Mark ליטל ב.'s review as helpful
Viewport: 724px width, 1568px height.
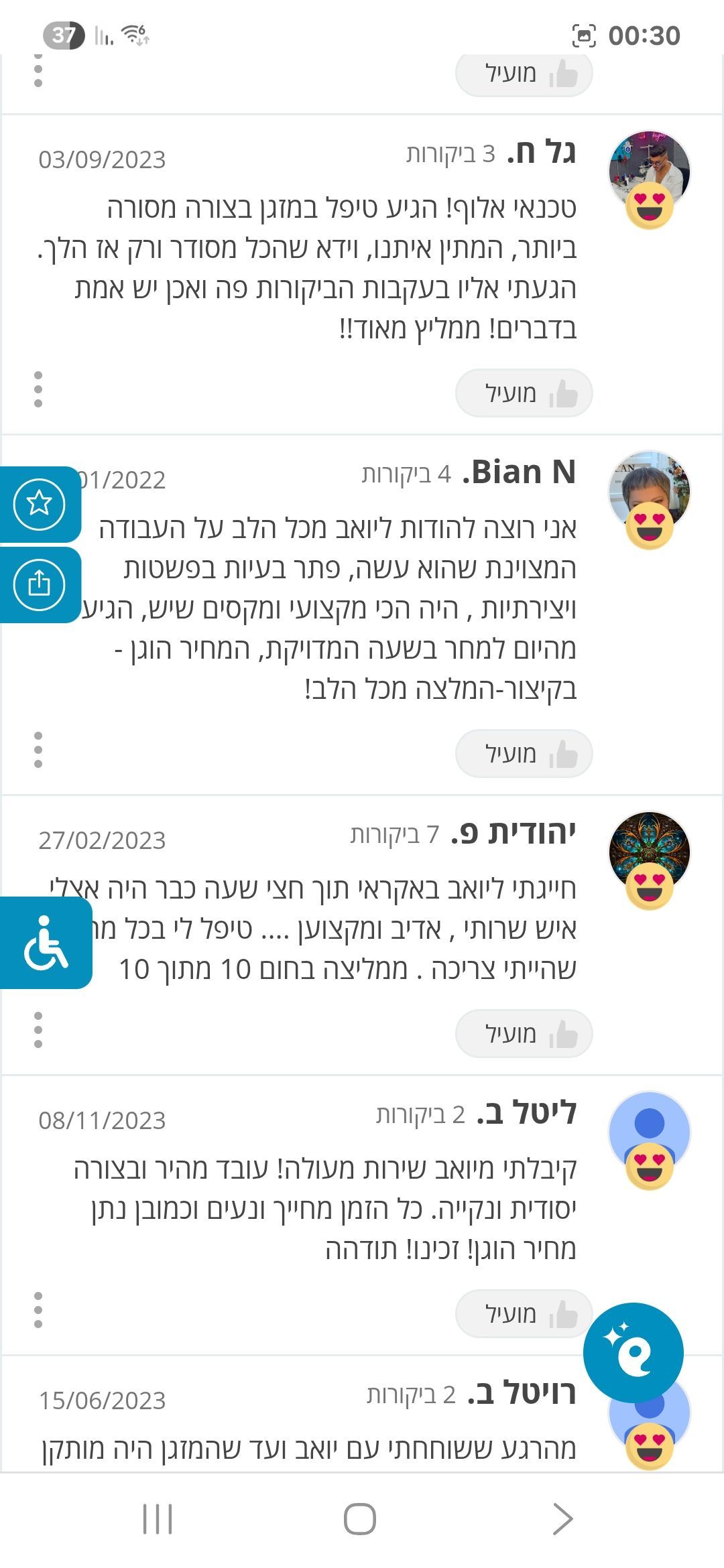click(524, 1314)
